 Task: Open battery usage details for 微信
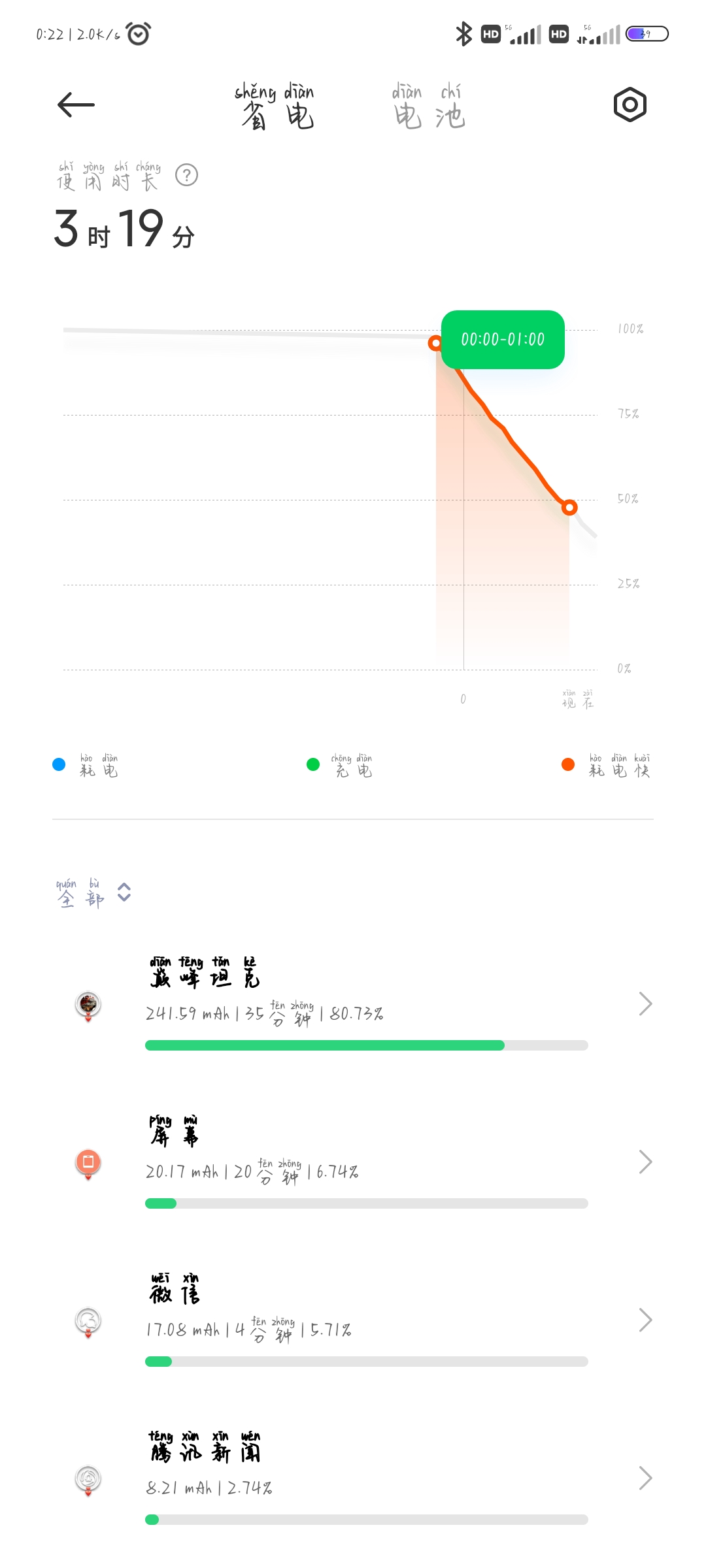(x=353, y=1320)
